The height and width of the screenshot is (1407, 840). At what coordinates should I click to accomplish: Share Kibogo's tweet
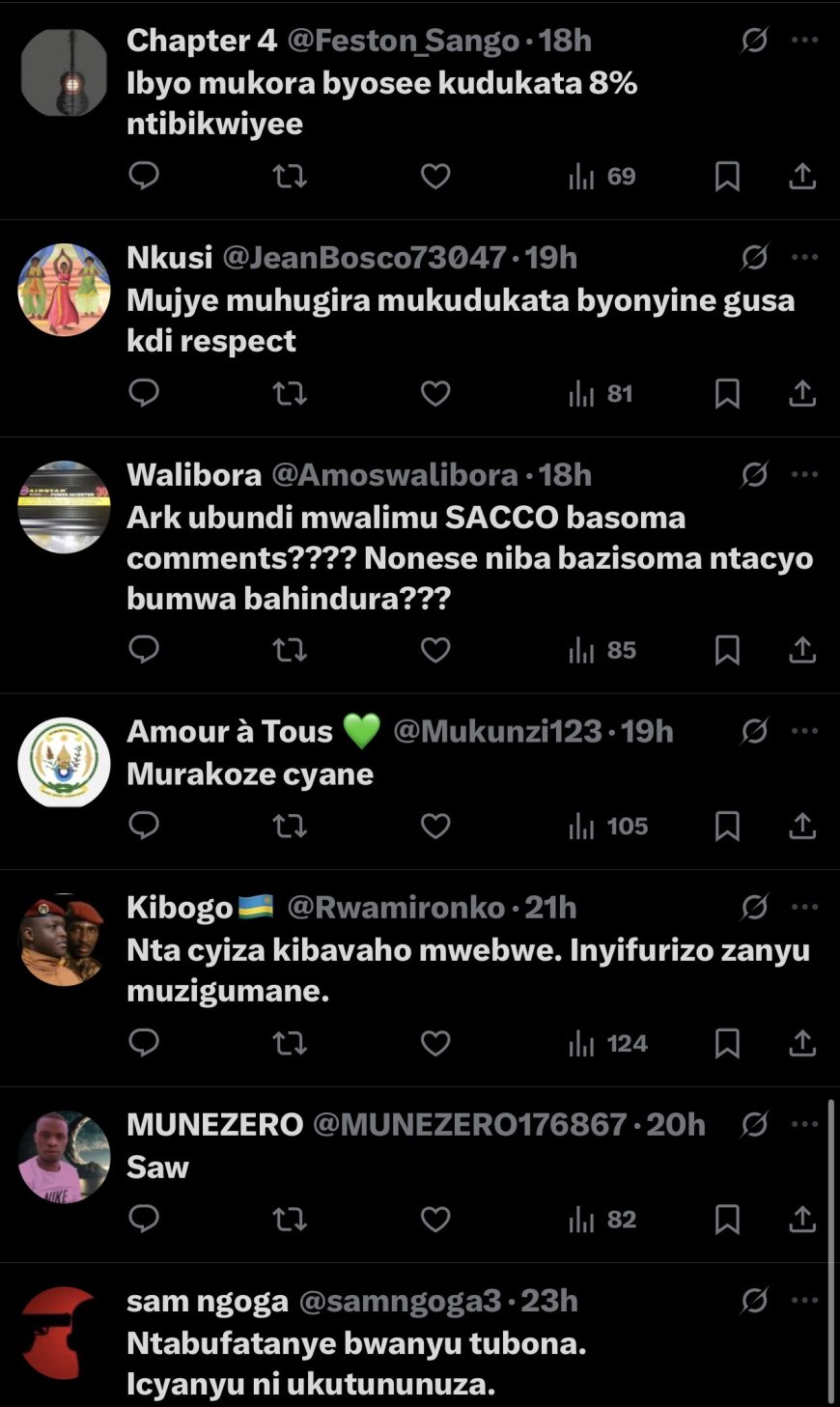(x=802, y=1043)
